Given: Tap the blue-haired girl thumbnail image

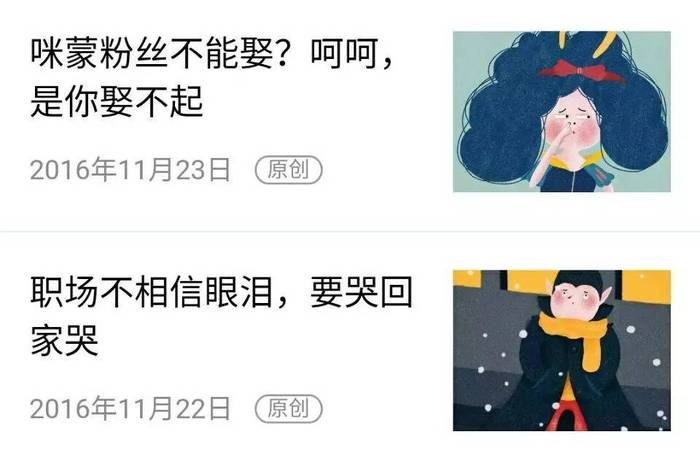Looking at the screenshot, I should 561,111.
